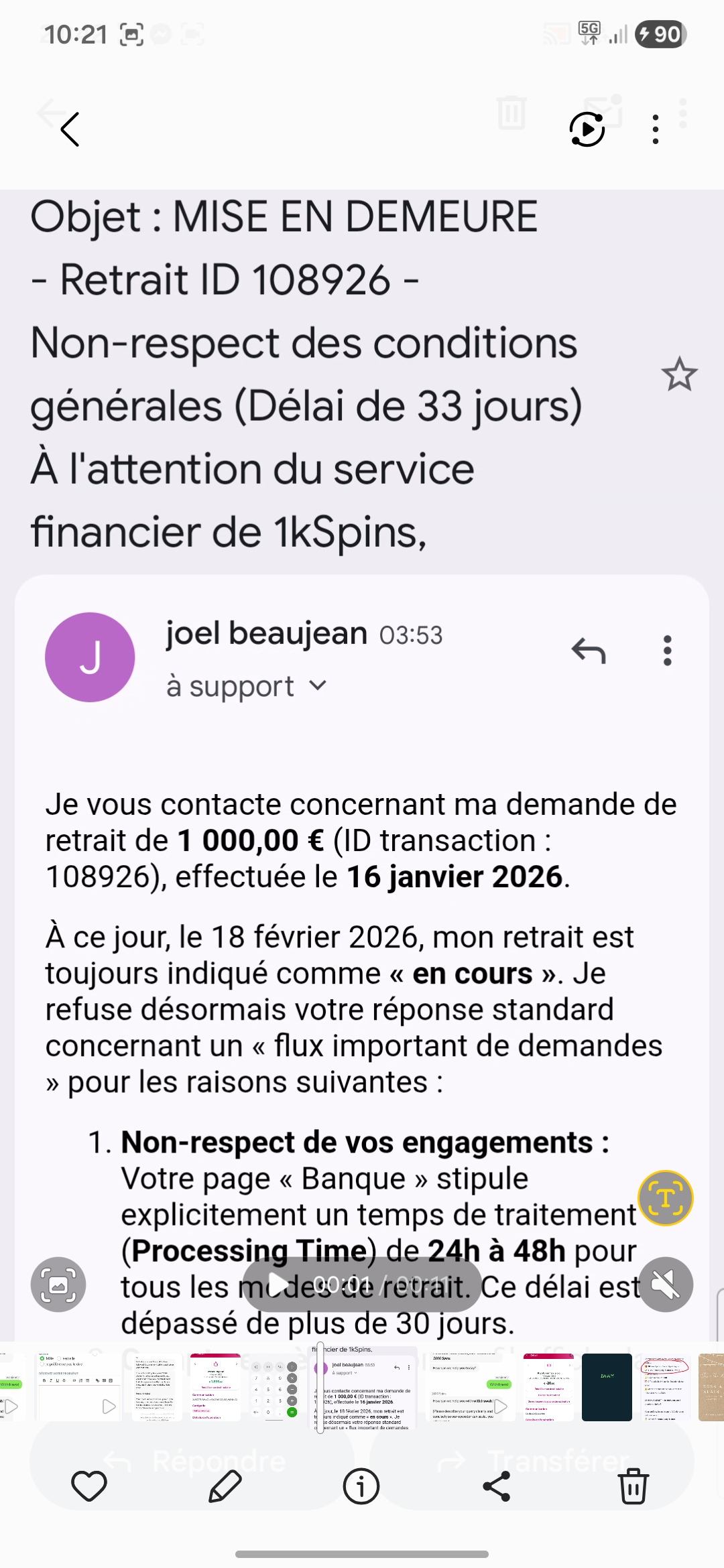This screenshot has width=724, height=1568.
Task: Edit this video with the pencil
Action: [225, 1486]
